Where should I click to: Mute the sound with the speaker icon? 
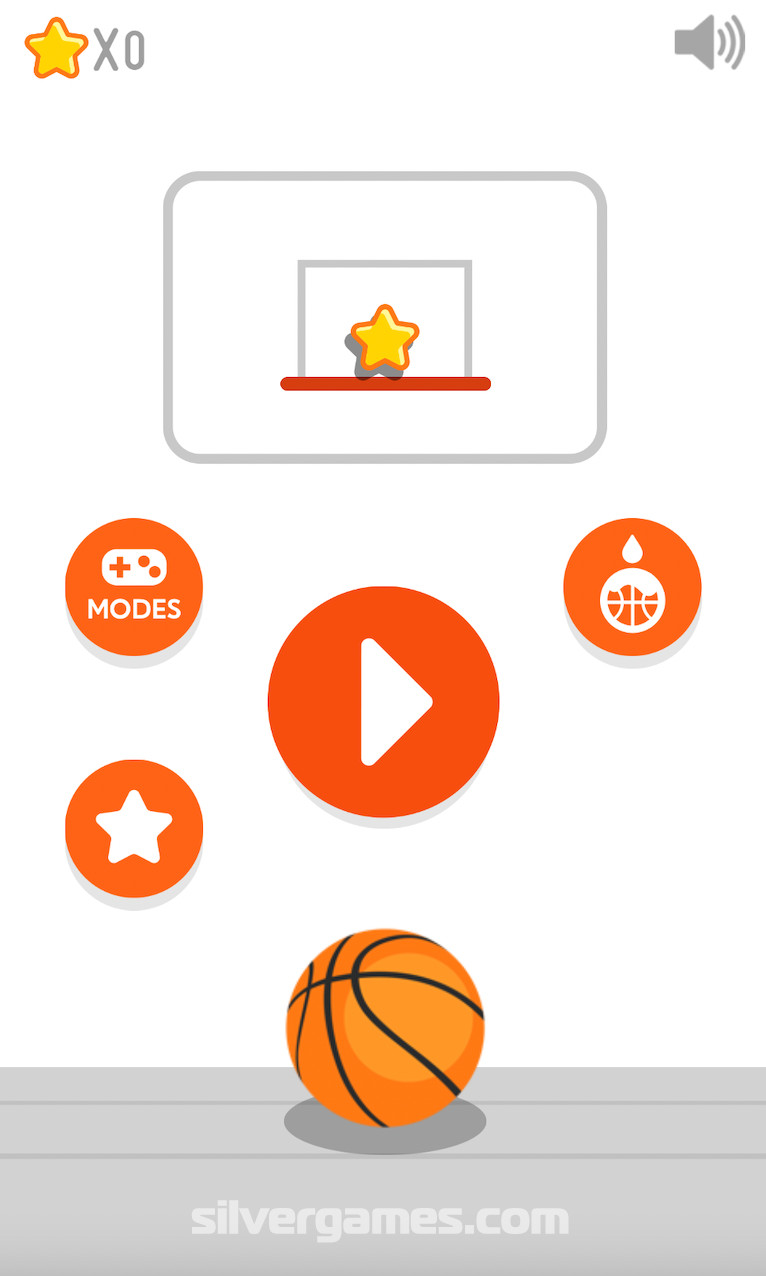coord(709,43)
